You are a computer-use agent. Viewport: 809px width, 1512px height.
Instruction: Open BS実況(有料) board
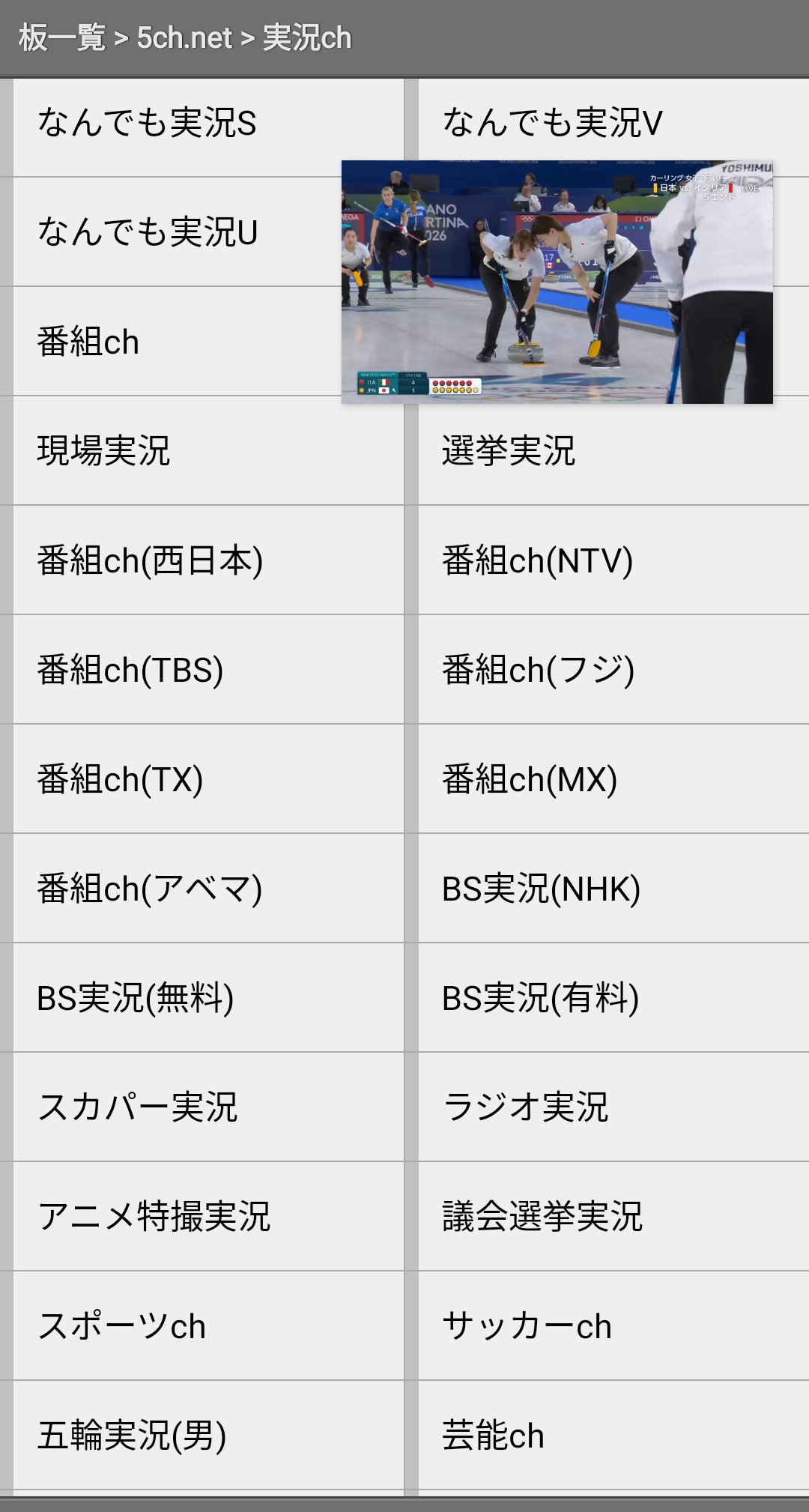tap(540, 998)
